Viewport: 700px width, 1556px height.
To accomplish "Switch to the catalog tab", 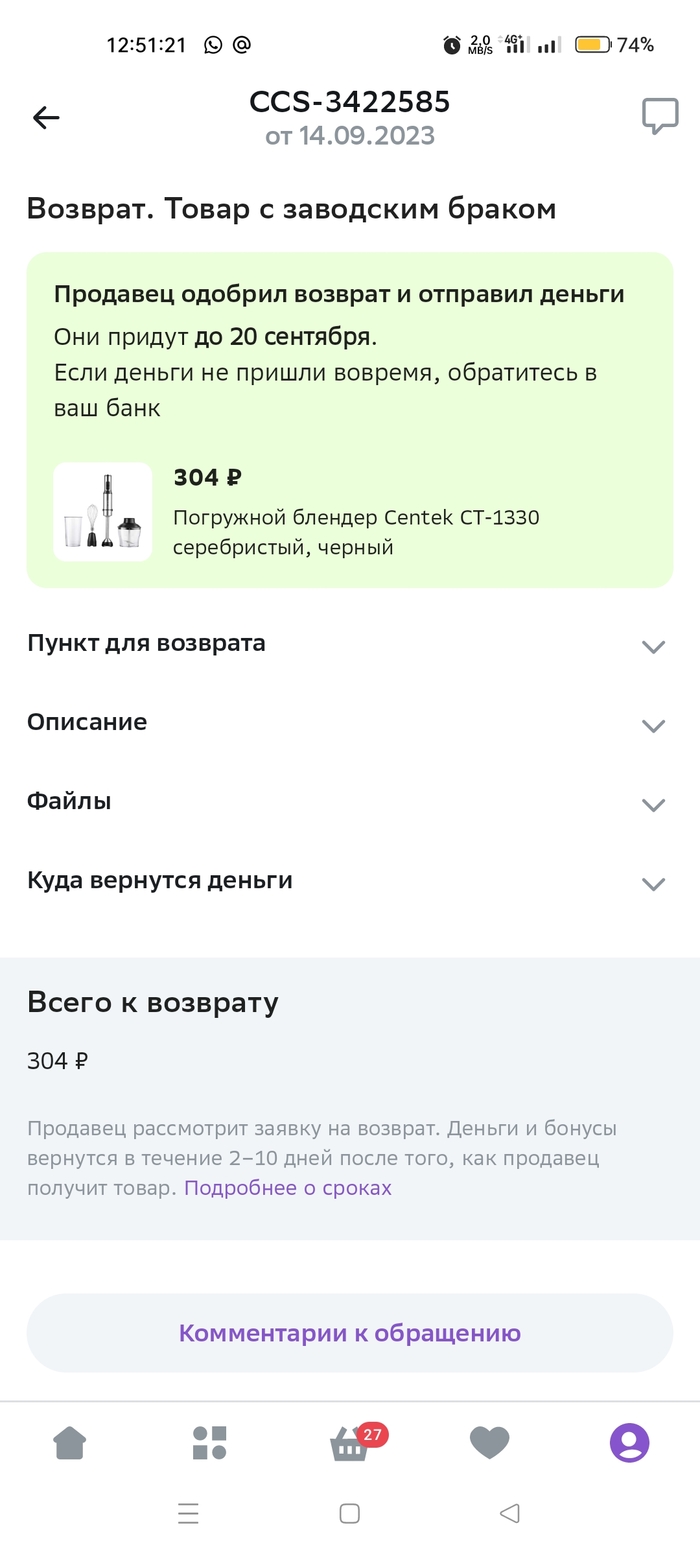I will pos(210,1443).
